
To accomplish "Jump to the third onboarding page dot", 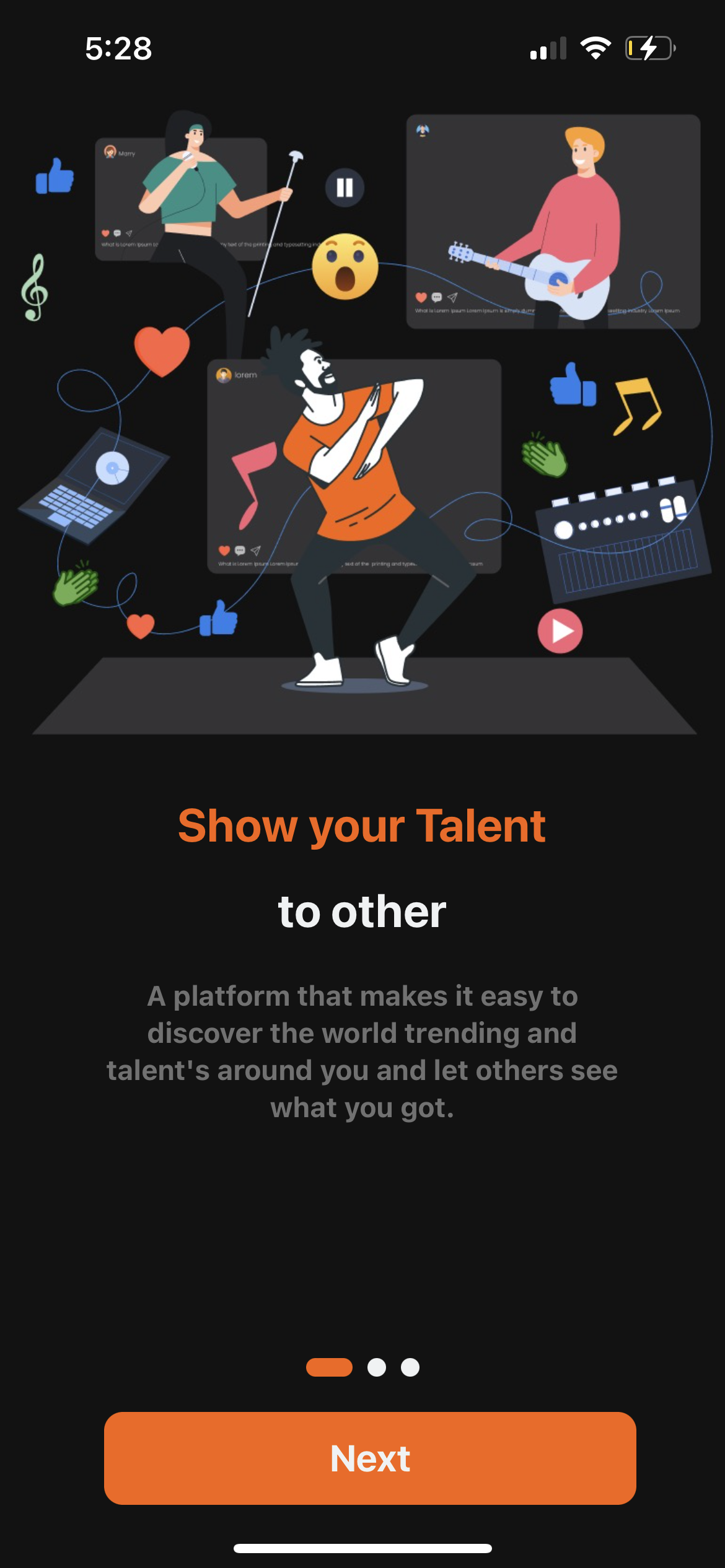I will (x=410, y=1367).
